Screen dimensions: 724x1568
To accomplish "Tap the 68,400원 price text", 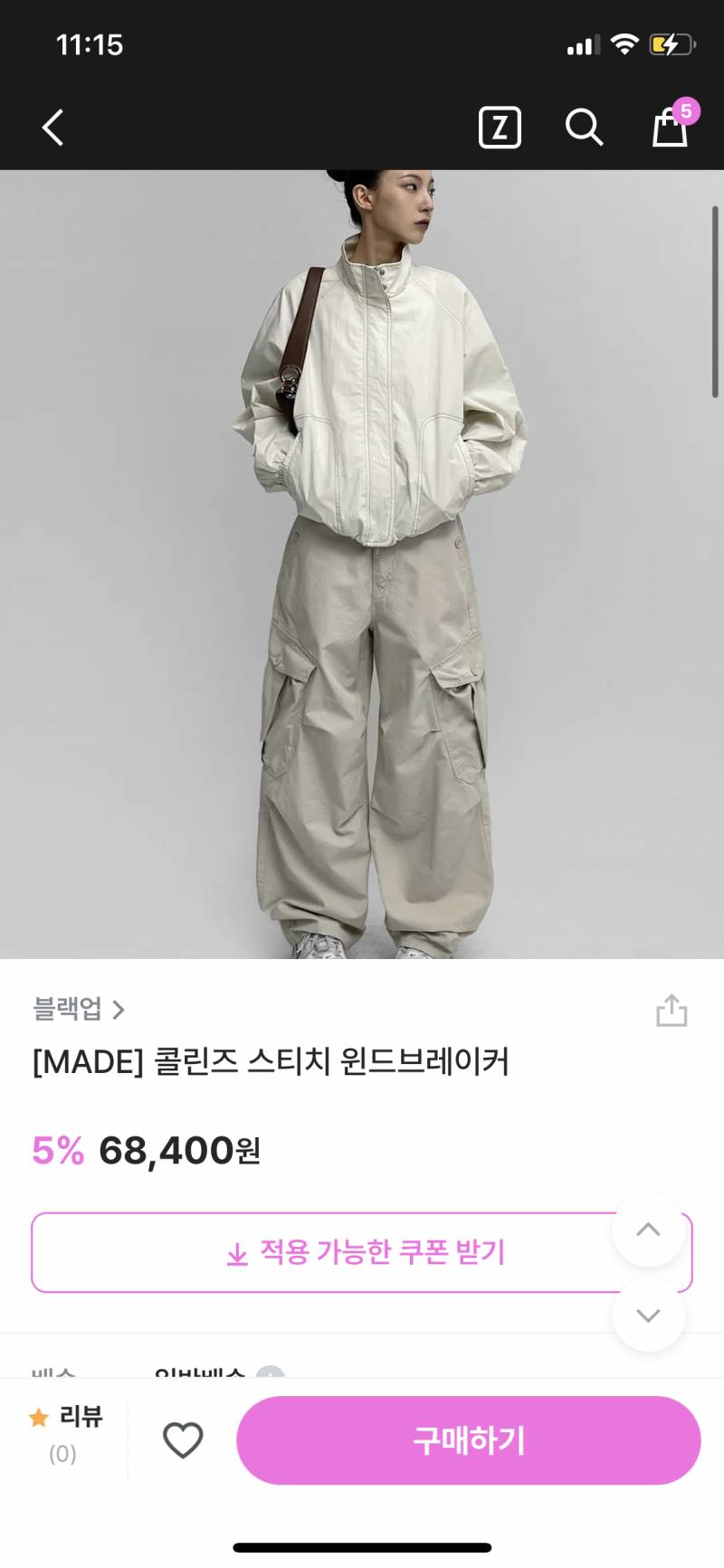I will point(181,1152).
